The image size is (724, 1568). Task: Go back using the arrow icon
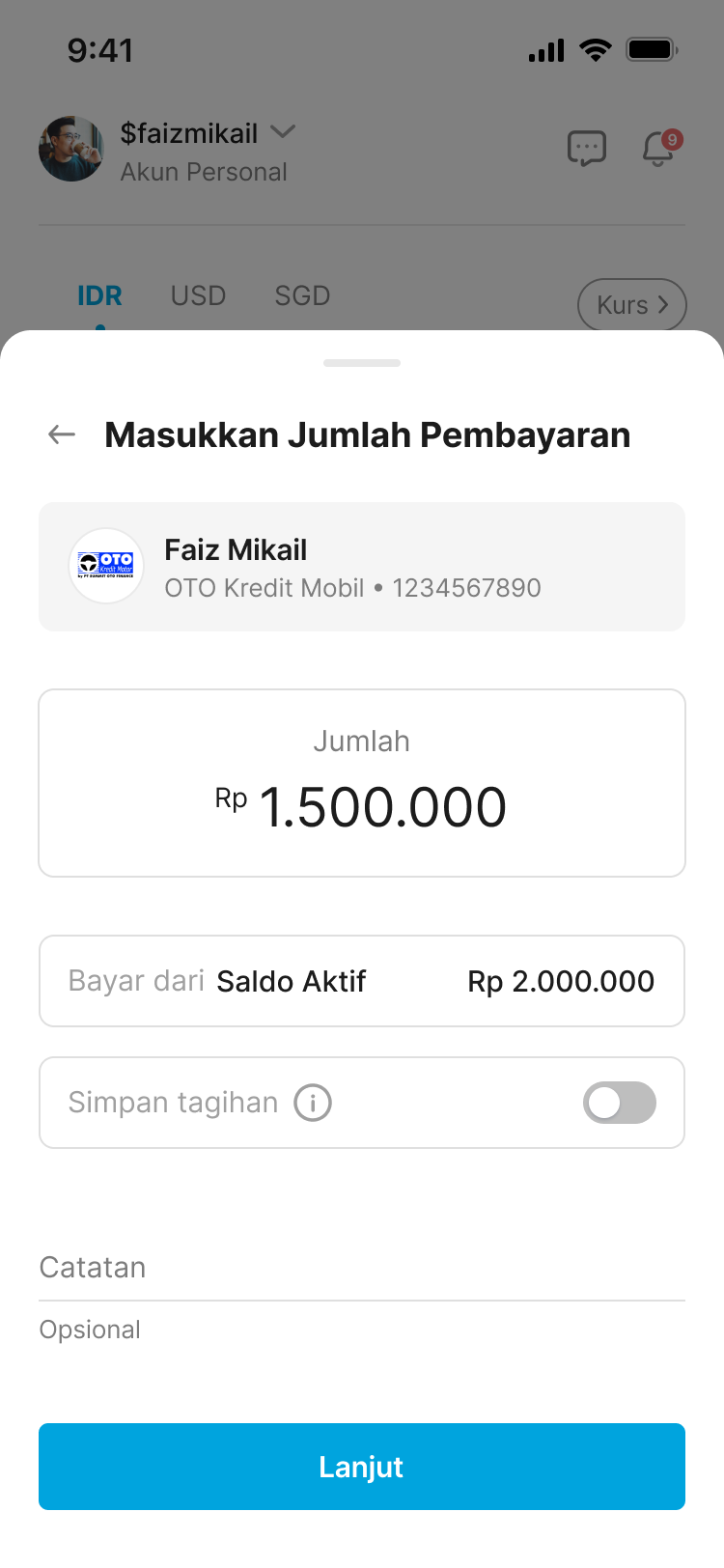[62, 435]
